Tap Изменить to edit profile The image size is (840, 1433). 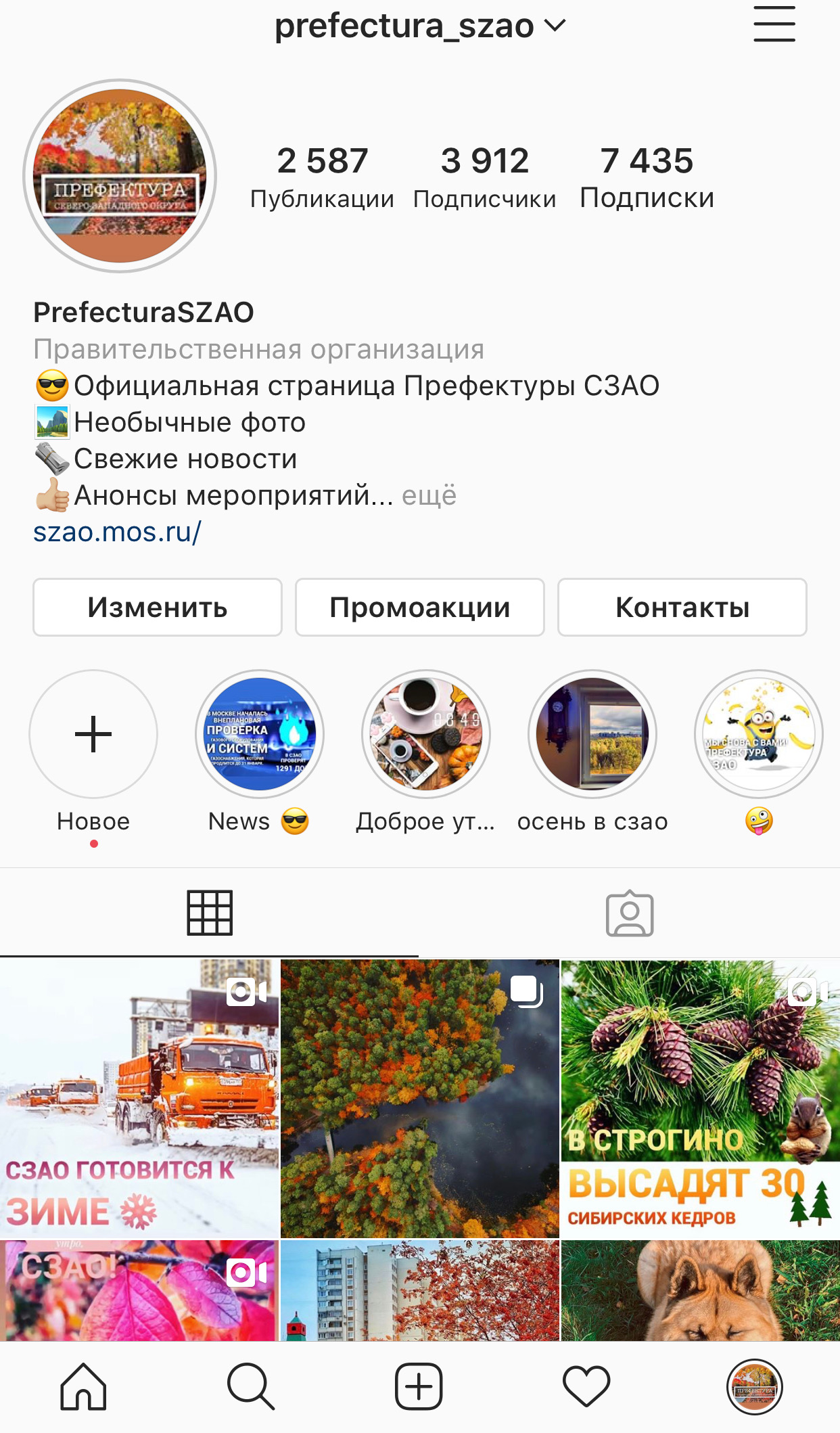[158, 607]
